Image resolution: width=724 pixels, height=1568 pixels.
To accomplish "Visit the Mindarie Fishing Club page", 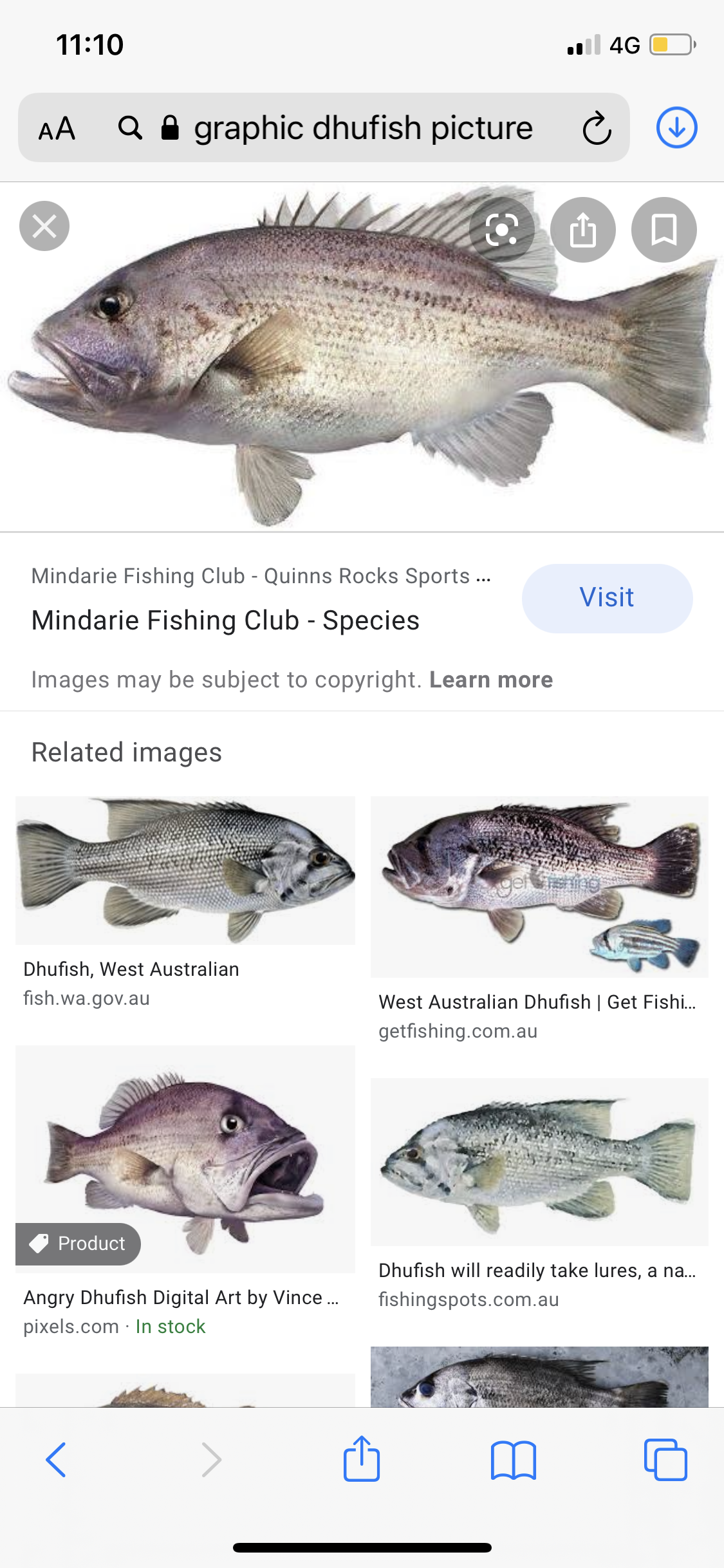I will (x=607, y=598).
